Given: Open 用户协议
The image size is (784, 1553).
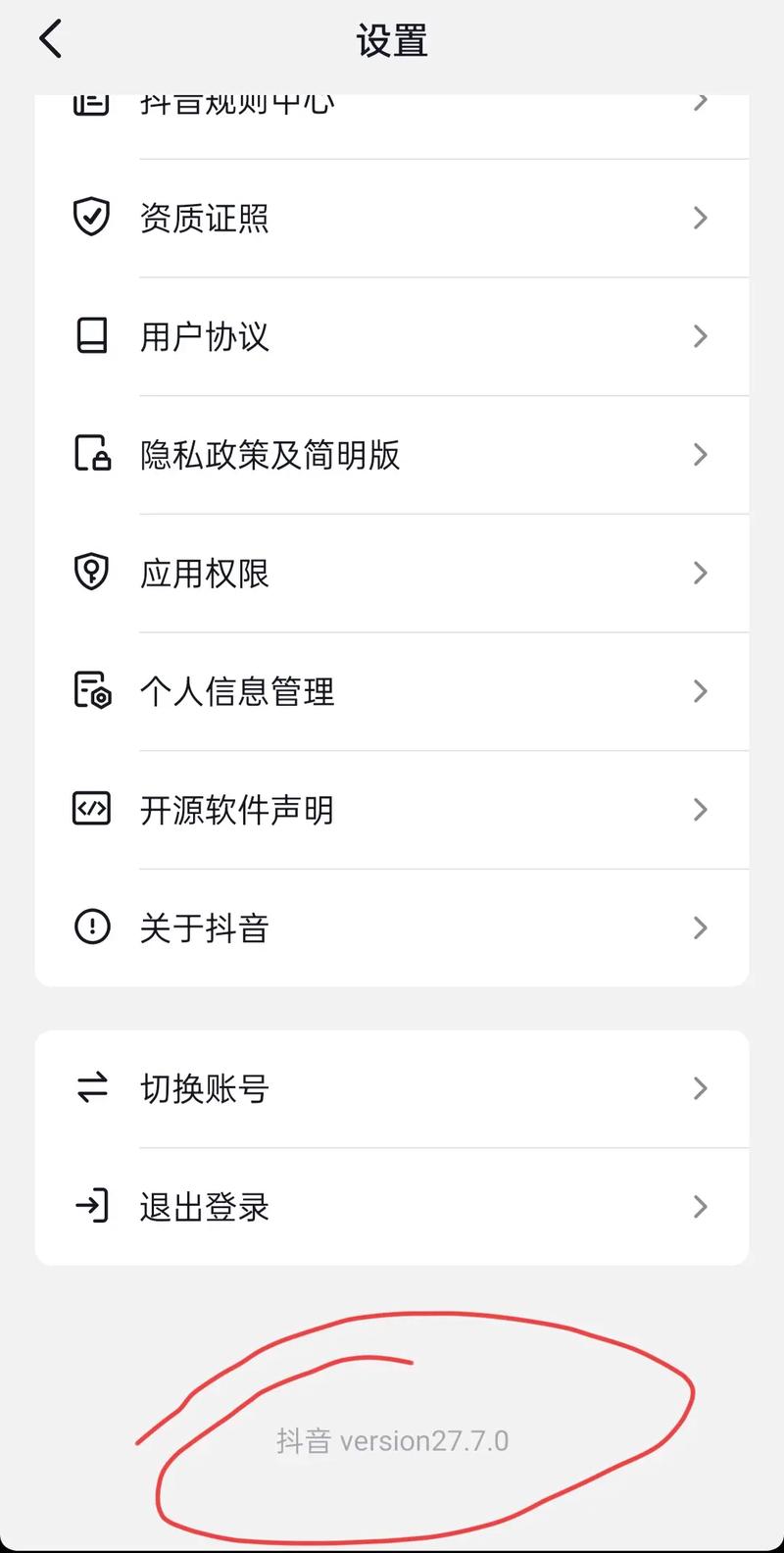Looking at the screenshot, I should tap(392, 336).
